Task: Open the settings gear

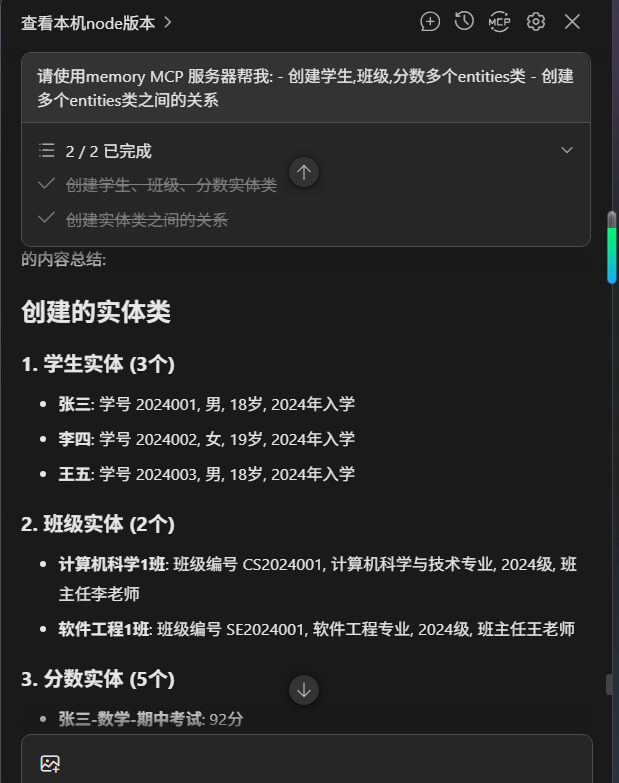Action: pos(536,22)
